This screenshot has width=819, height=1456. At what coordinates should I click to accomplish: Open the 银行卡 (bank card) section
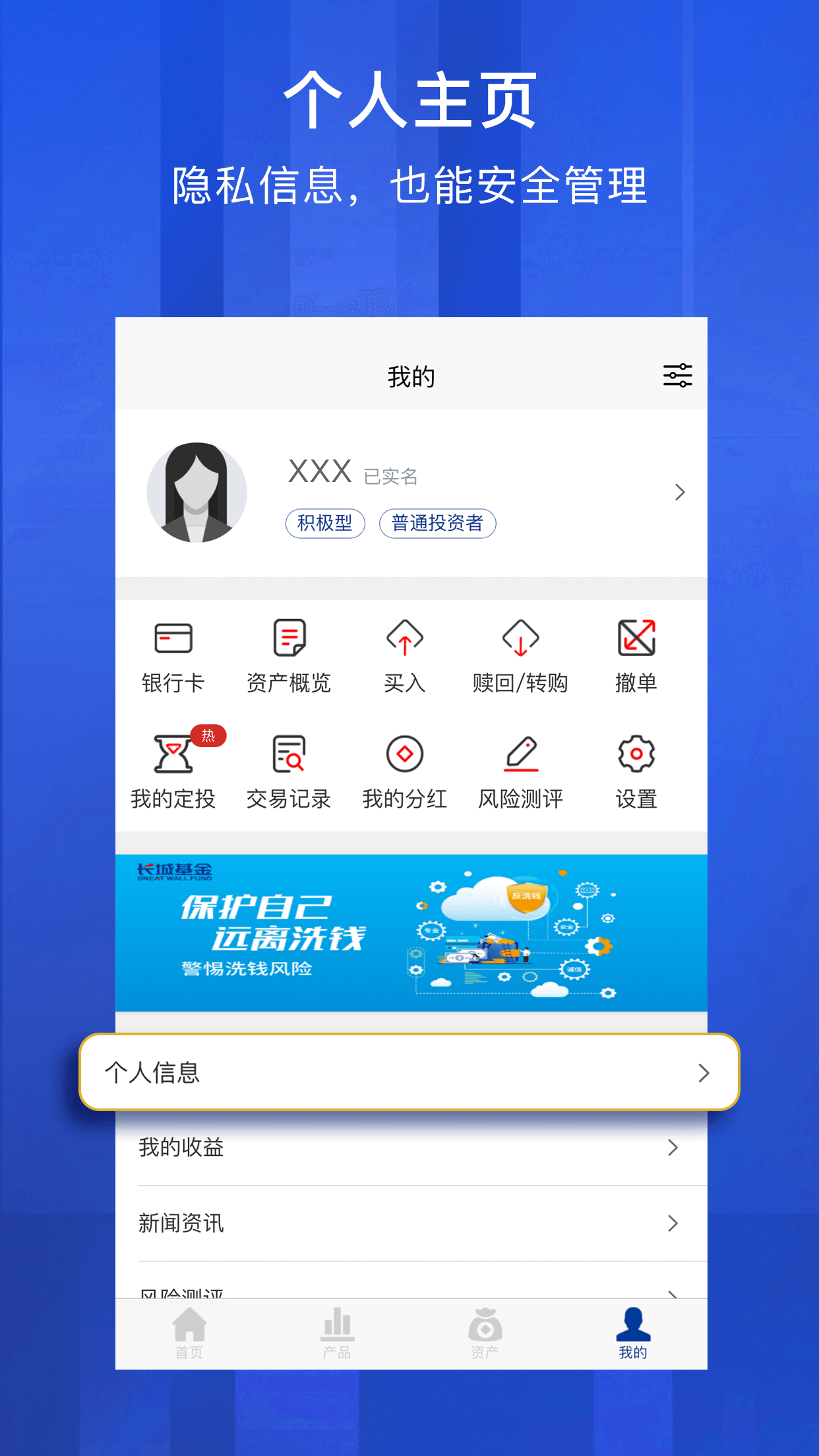point(174,656)
